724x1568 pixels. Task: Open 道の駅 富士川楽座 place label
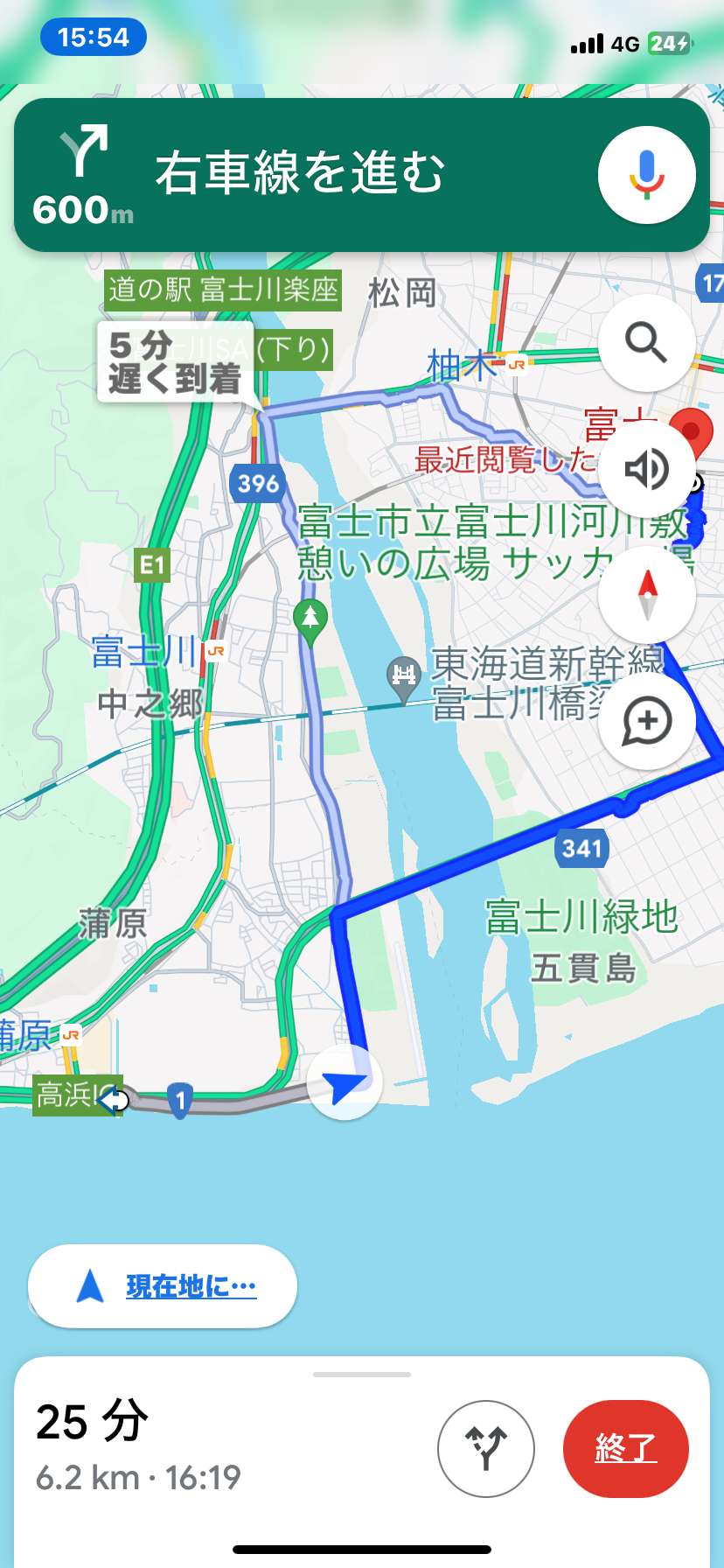[223, 290]
